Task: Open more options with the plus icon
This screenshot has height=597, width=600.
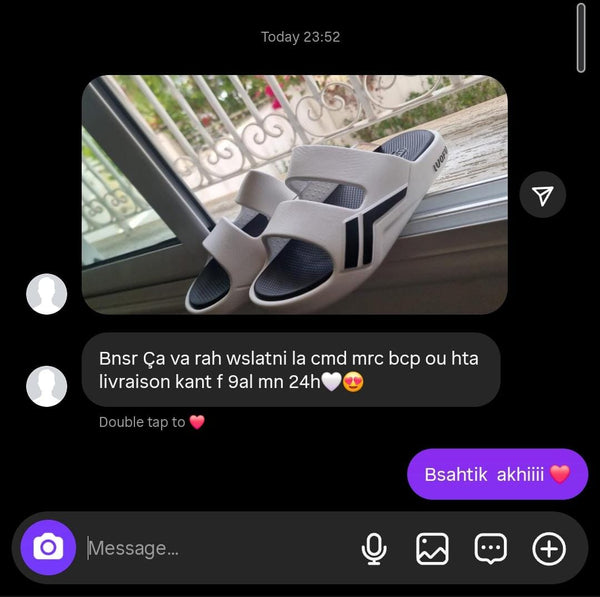Action: (x=549, y=548)
